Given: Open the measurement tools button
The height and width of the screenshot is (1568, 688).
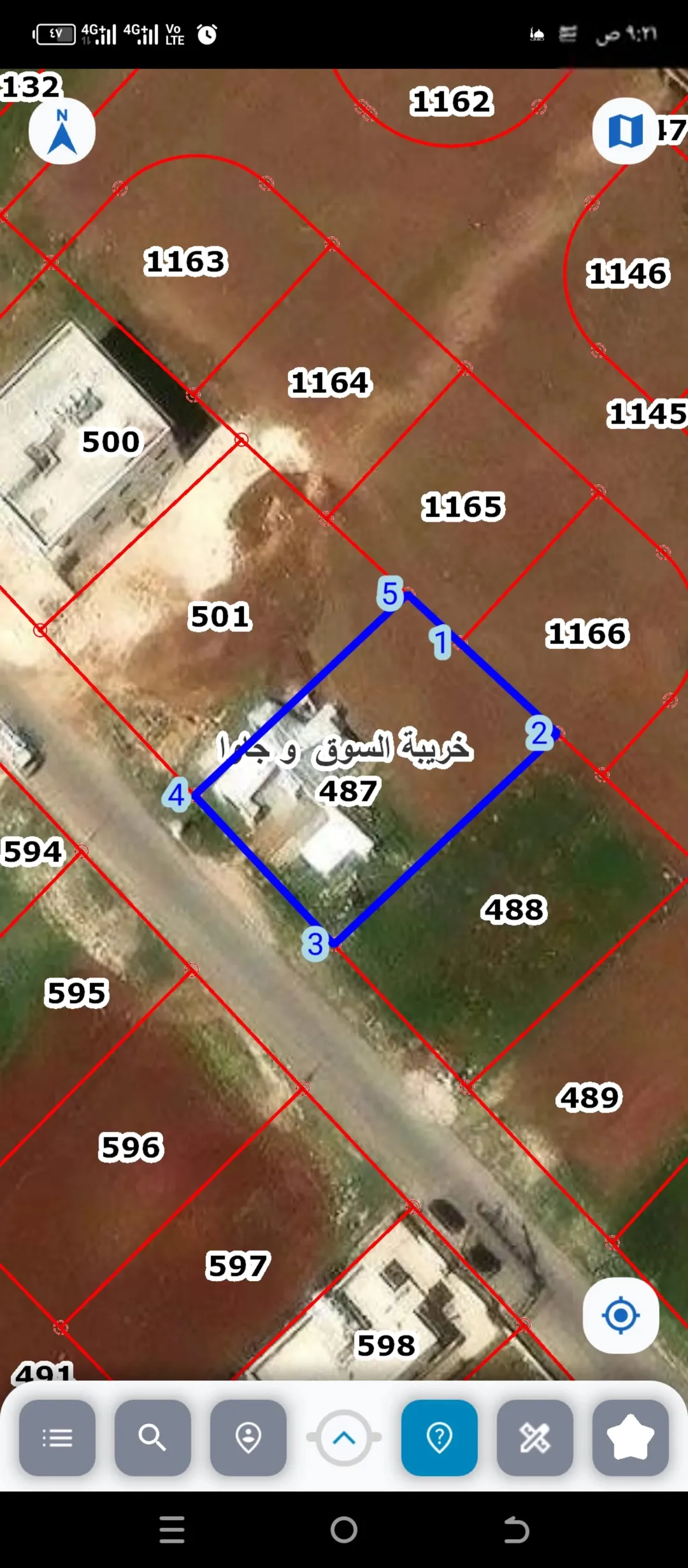Looking at the screenshot, I should pos(535,1437).
